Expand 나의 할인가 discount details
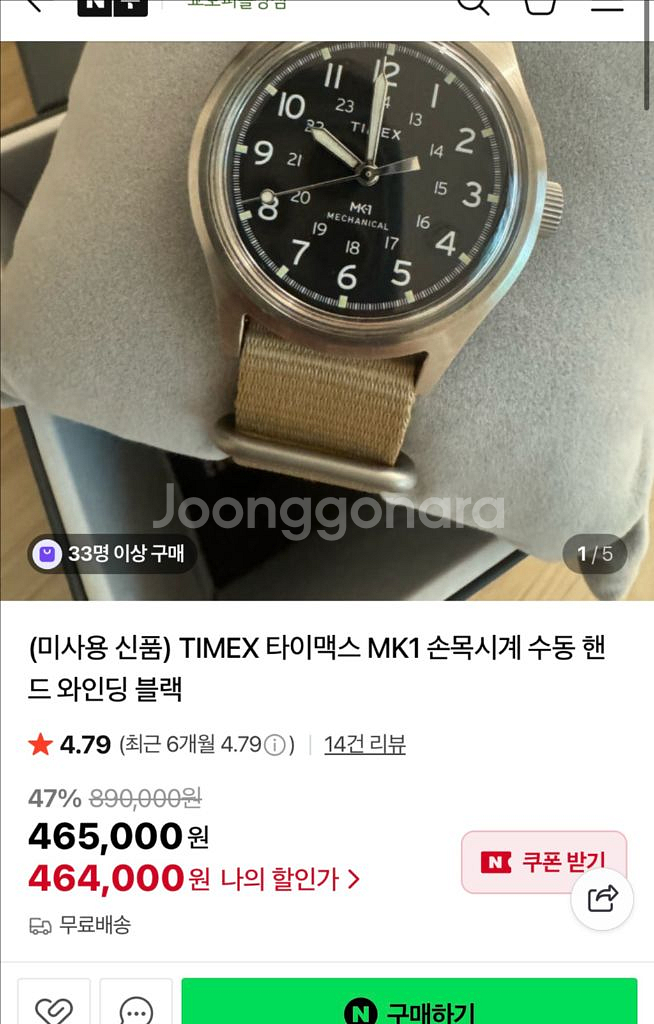The width and height of the screenshot is (654, 1024). click(290, 879)
